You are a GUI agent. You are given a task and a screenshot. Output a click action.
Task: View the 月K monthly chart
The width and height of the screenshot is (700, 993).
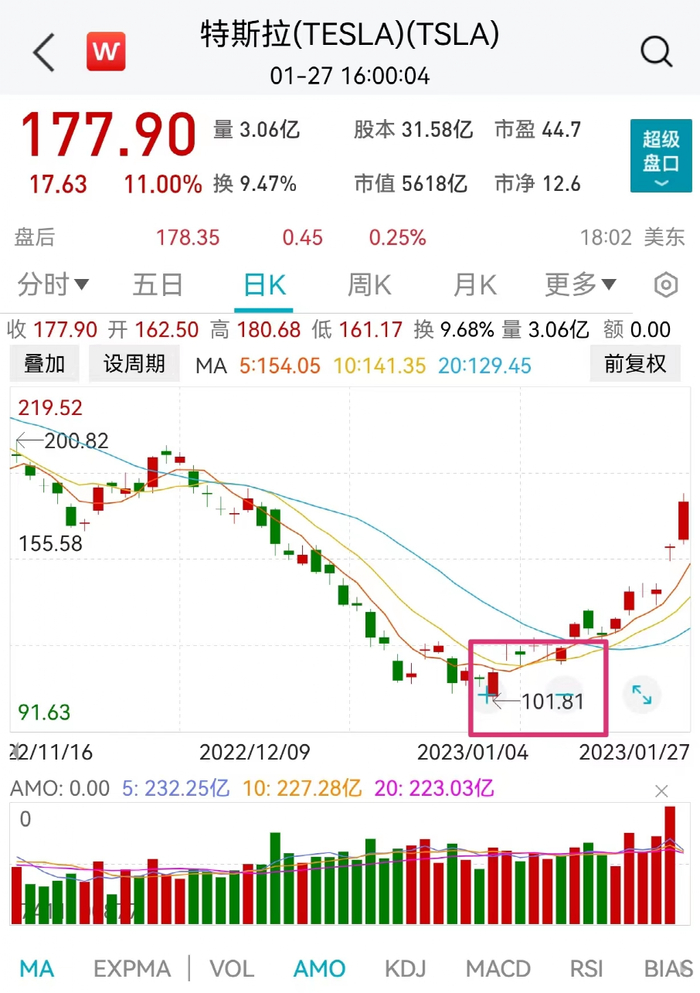[x=475, y=285]
